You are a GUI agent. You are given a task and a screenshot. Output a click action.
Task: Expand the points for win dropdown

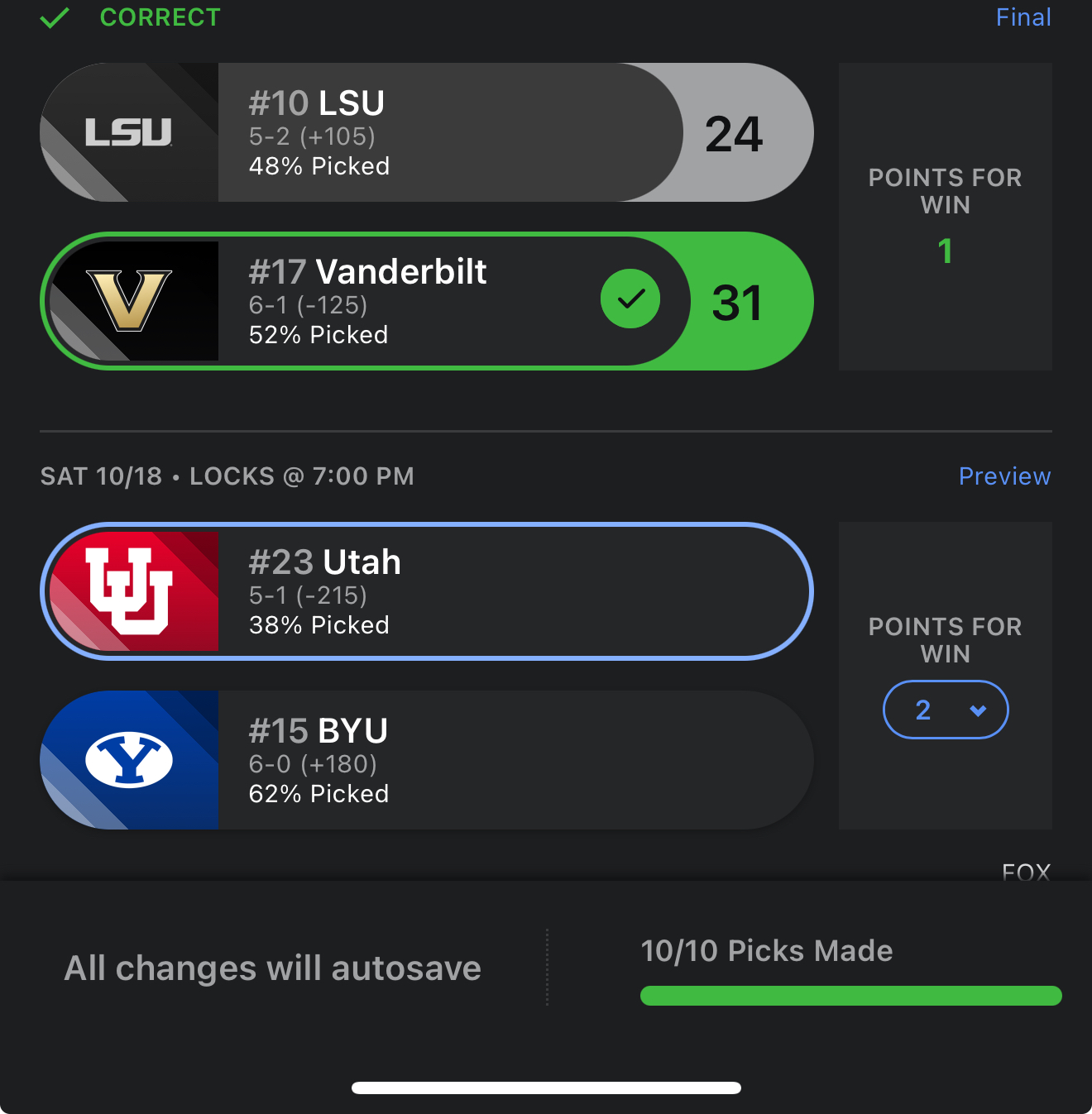pyautogui.click(x=946, y=710)
